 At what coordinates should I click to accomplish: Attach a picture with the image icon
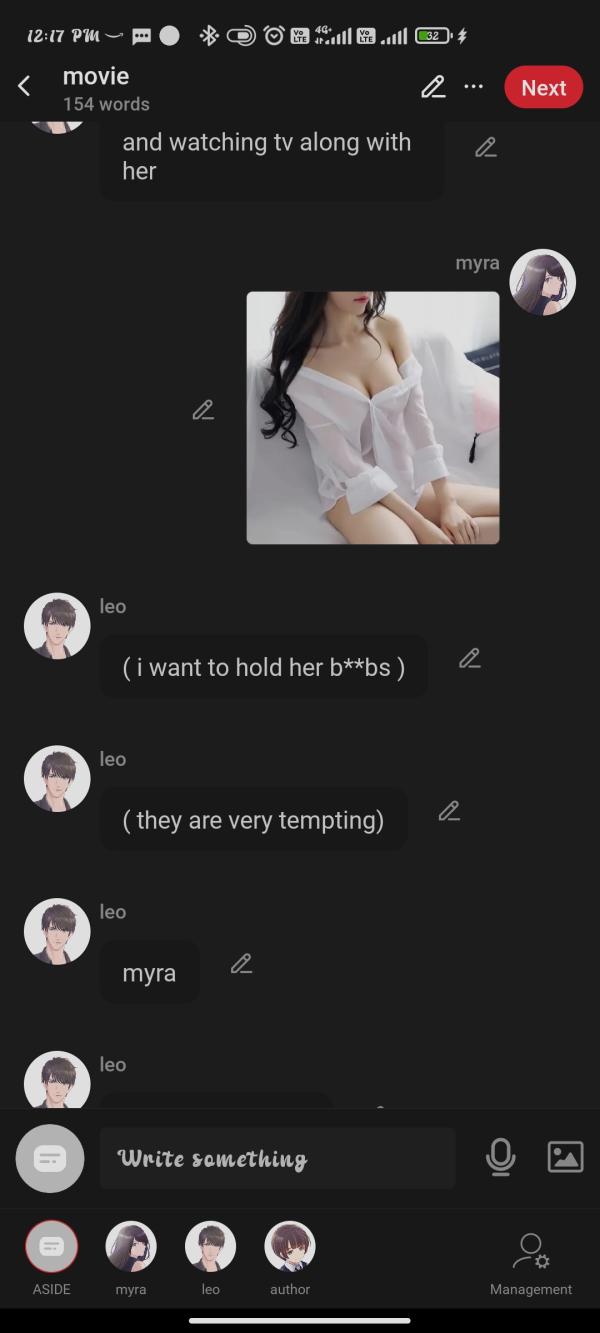tap(565, 1157)
